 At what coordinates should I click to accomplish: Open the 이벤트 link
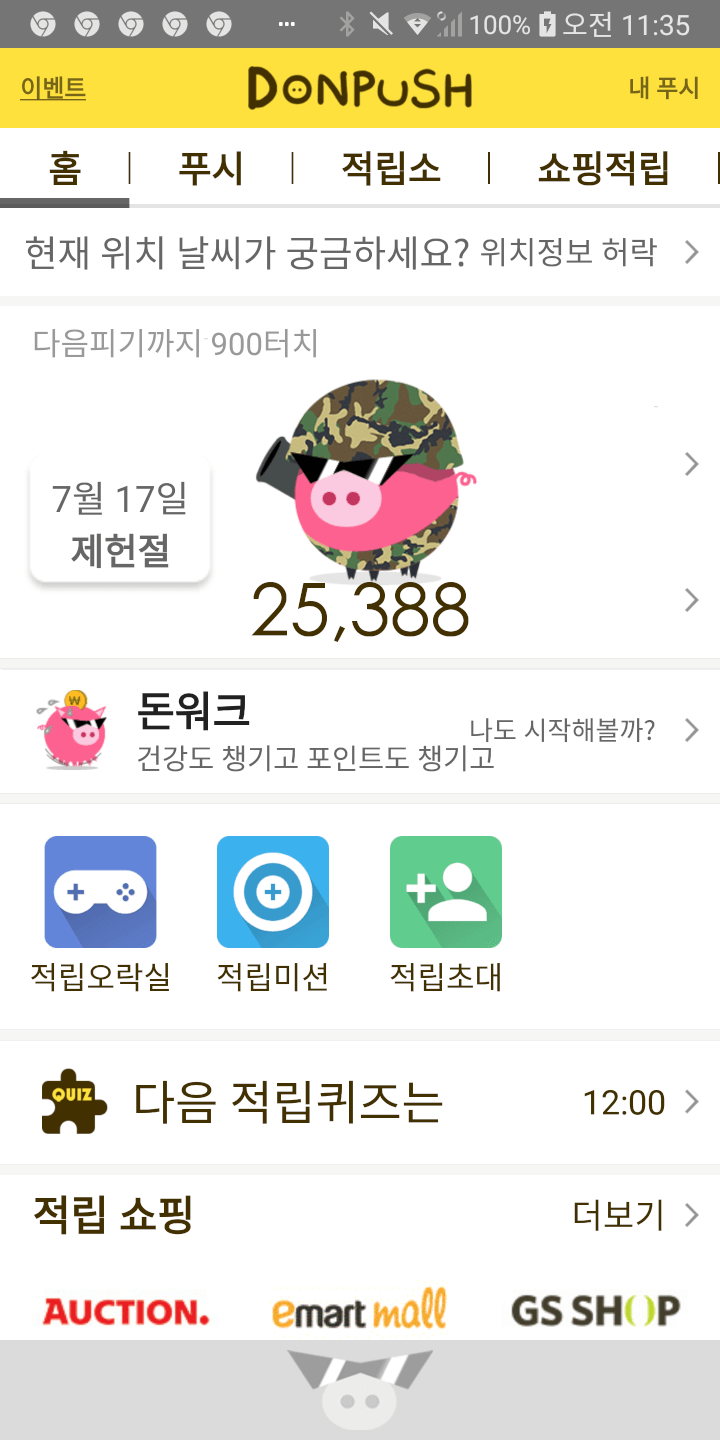[53, 88]
